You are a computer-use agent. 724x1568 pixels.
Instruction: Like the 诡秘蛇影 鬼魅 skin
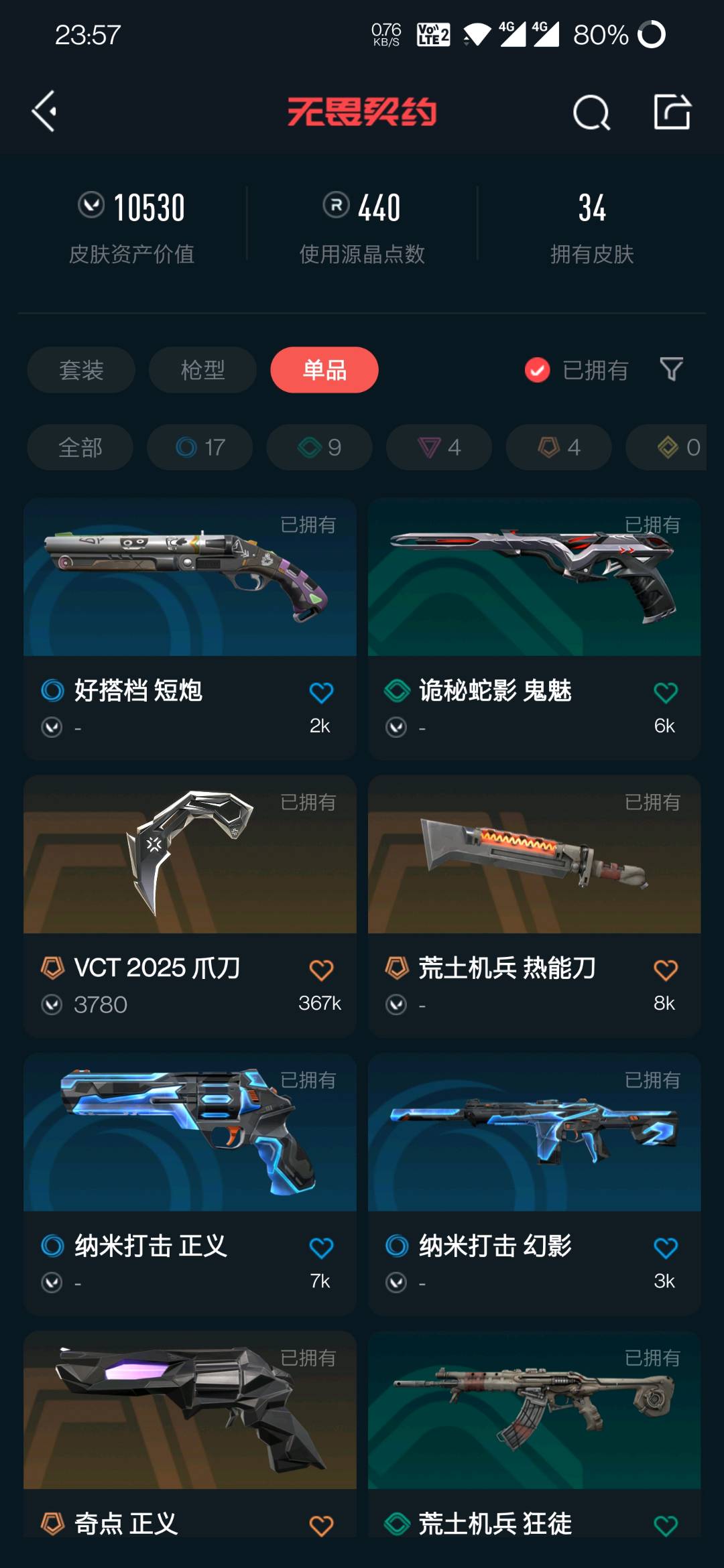(x=665, y=692)
